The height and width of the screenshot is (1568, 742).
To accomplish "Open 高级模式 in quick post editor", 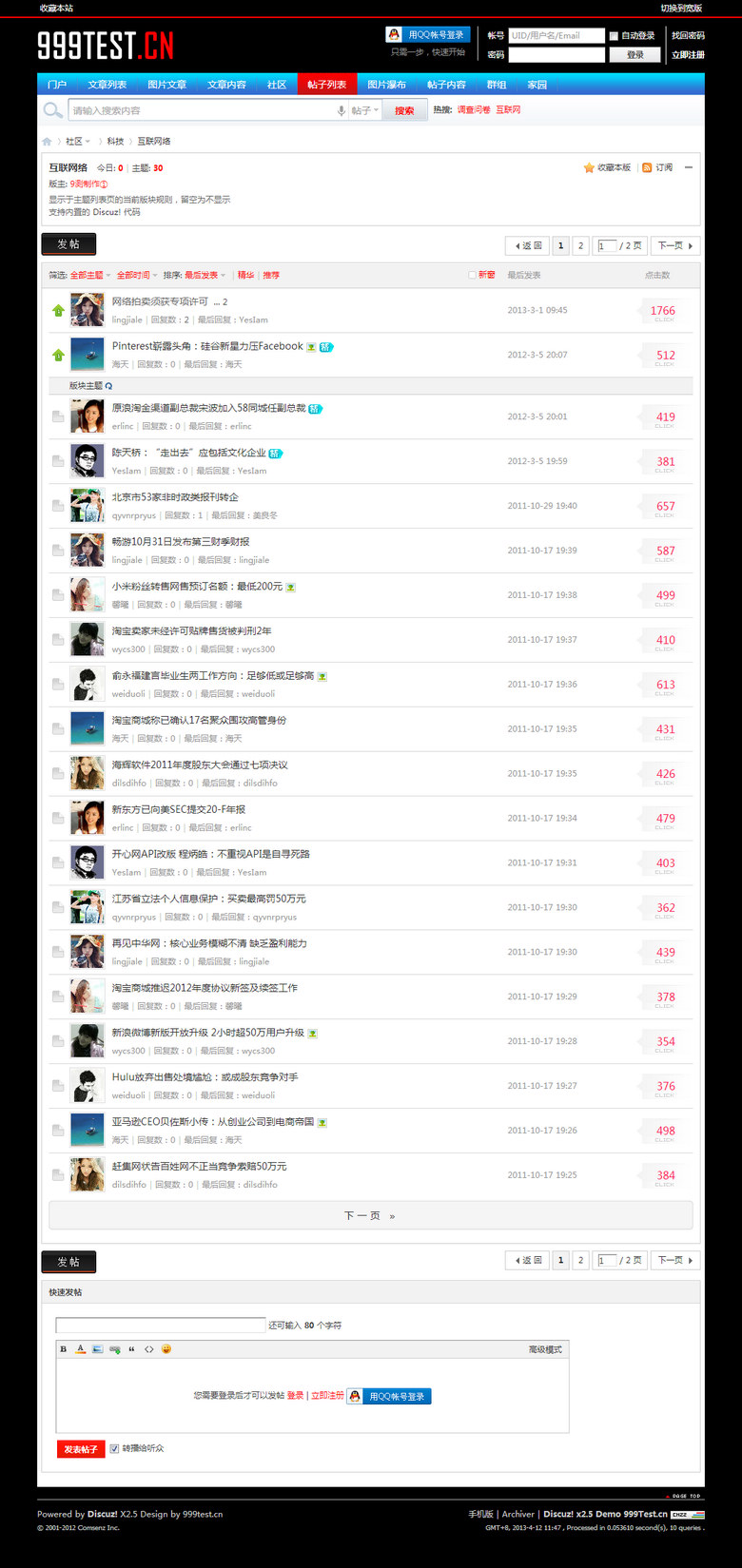I will pyautogui.click(x=545, y=1349).
